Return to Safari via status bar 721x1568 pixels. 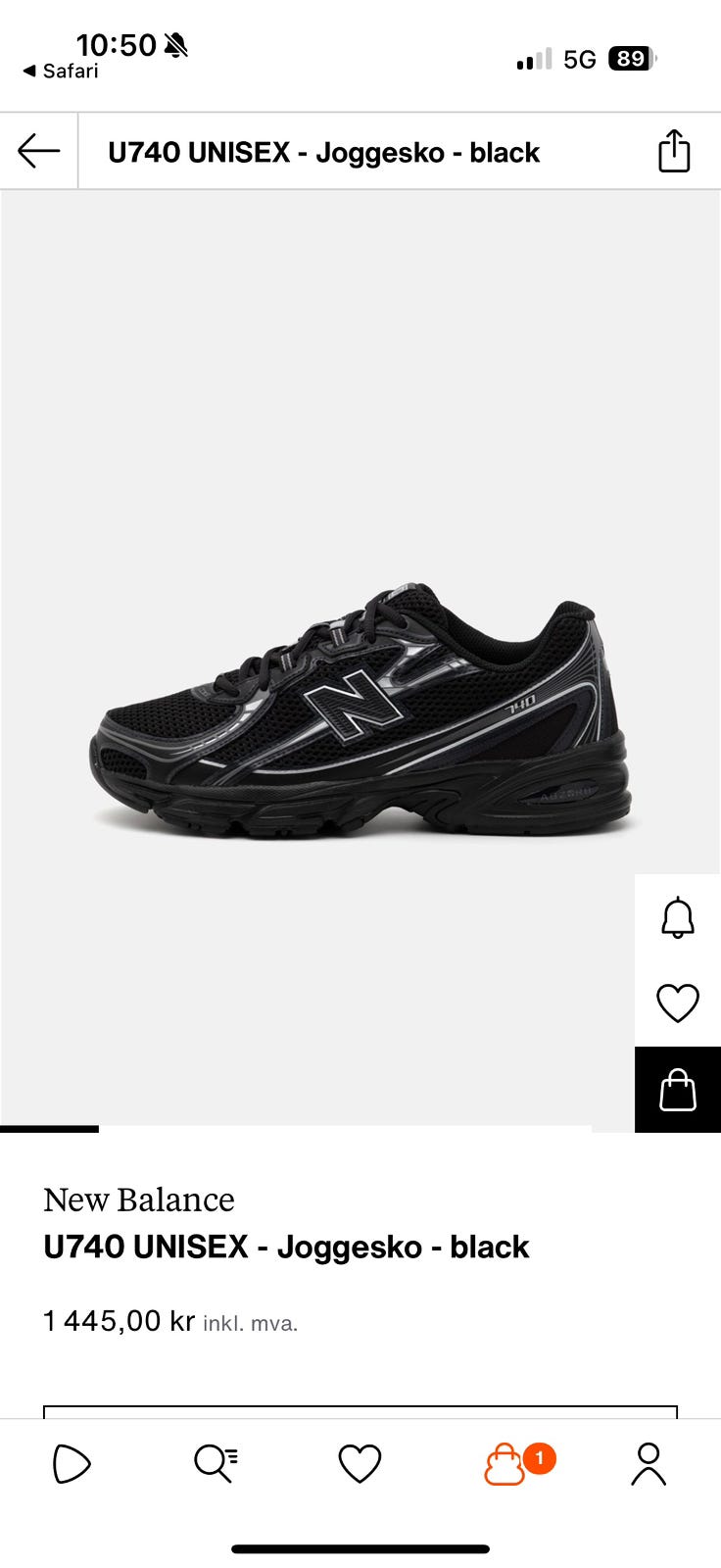pyautogui.click(x=61, y=71)
